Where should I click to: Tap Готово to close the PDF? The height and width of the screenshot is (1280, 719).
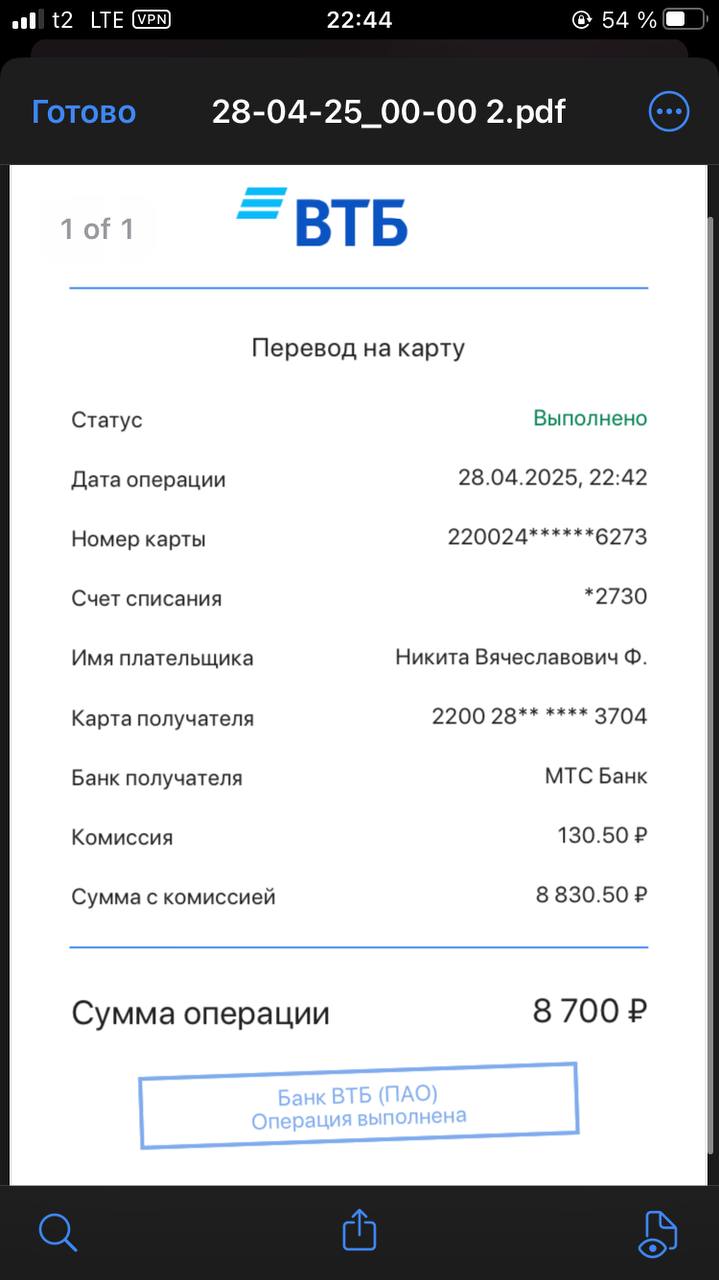point(84,112)
